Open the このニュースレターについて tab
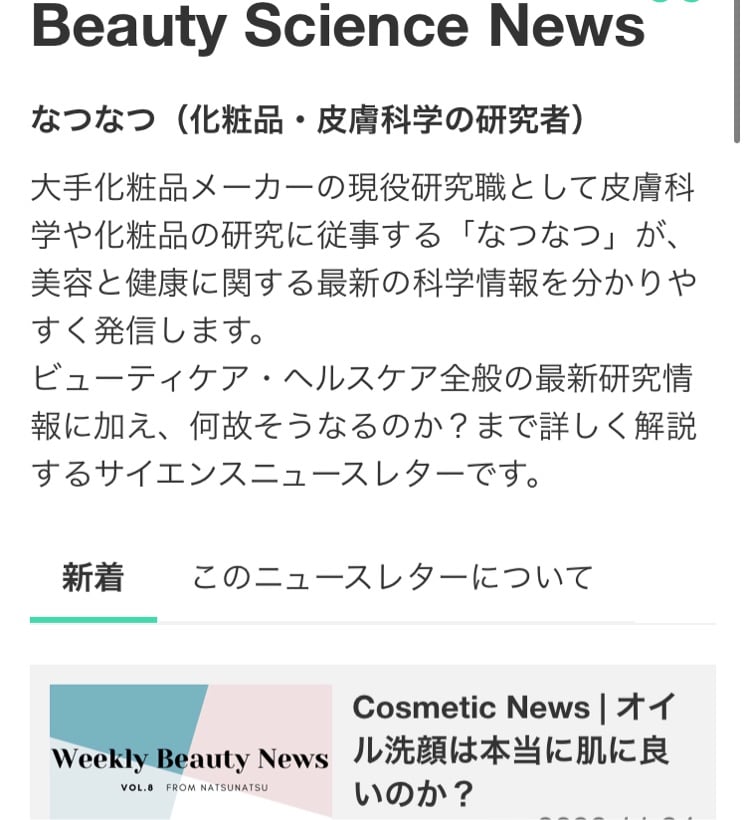Image resolution: width=746 pixels, height=820 pixels. point(392,578)
